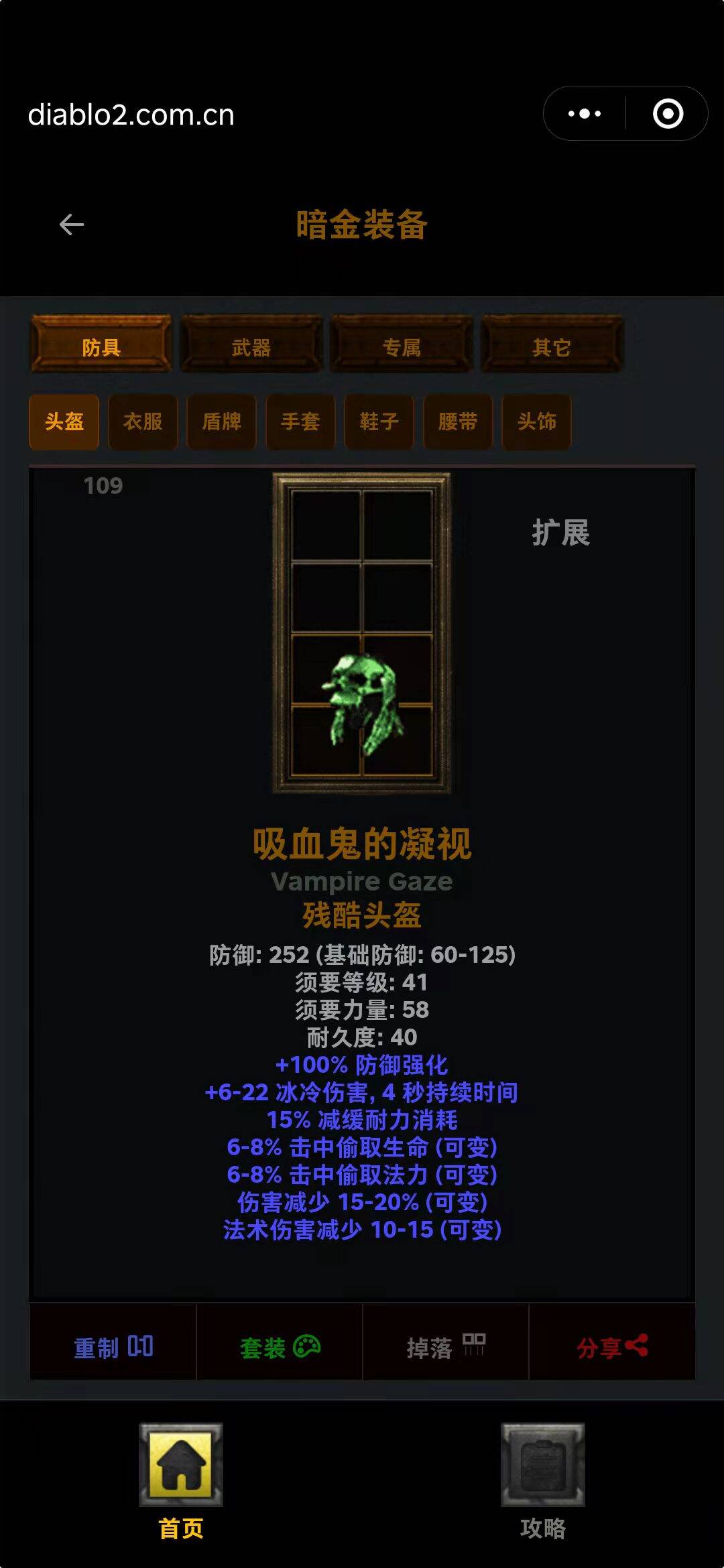Show the 头饰 circlets category
This screenshot has height=1568, width=724.
(537, 421)
